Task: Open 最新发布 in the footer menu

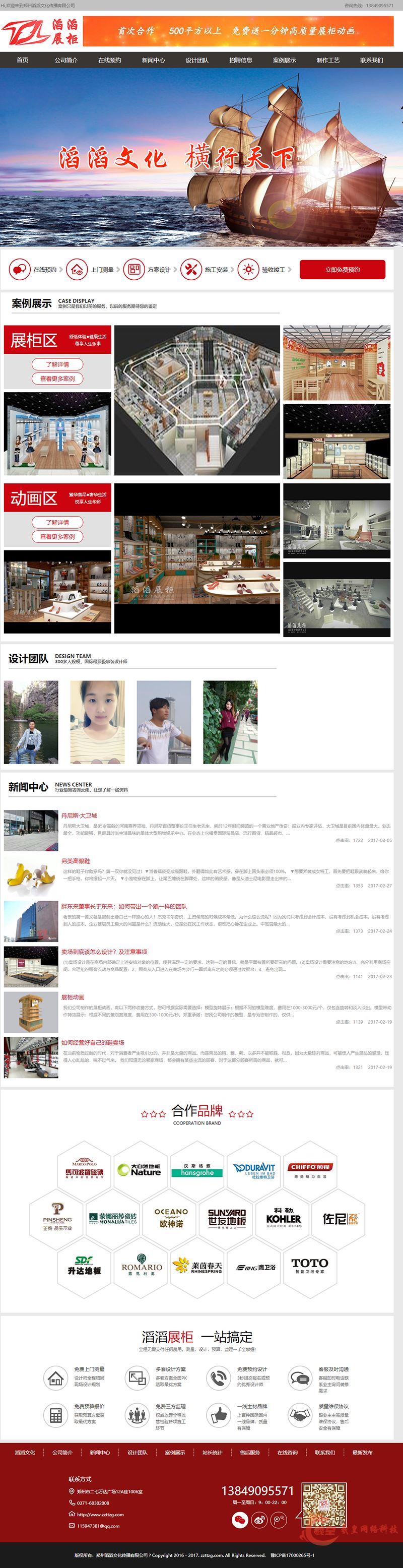Action: click(x=362, y=1453)
